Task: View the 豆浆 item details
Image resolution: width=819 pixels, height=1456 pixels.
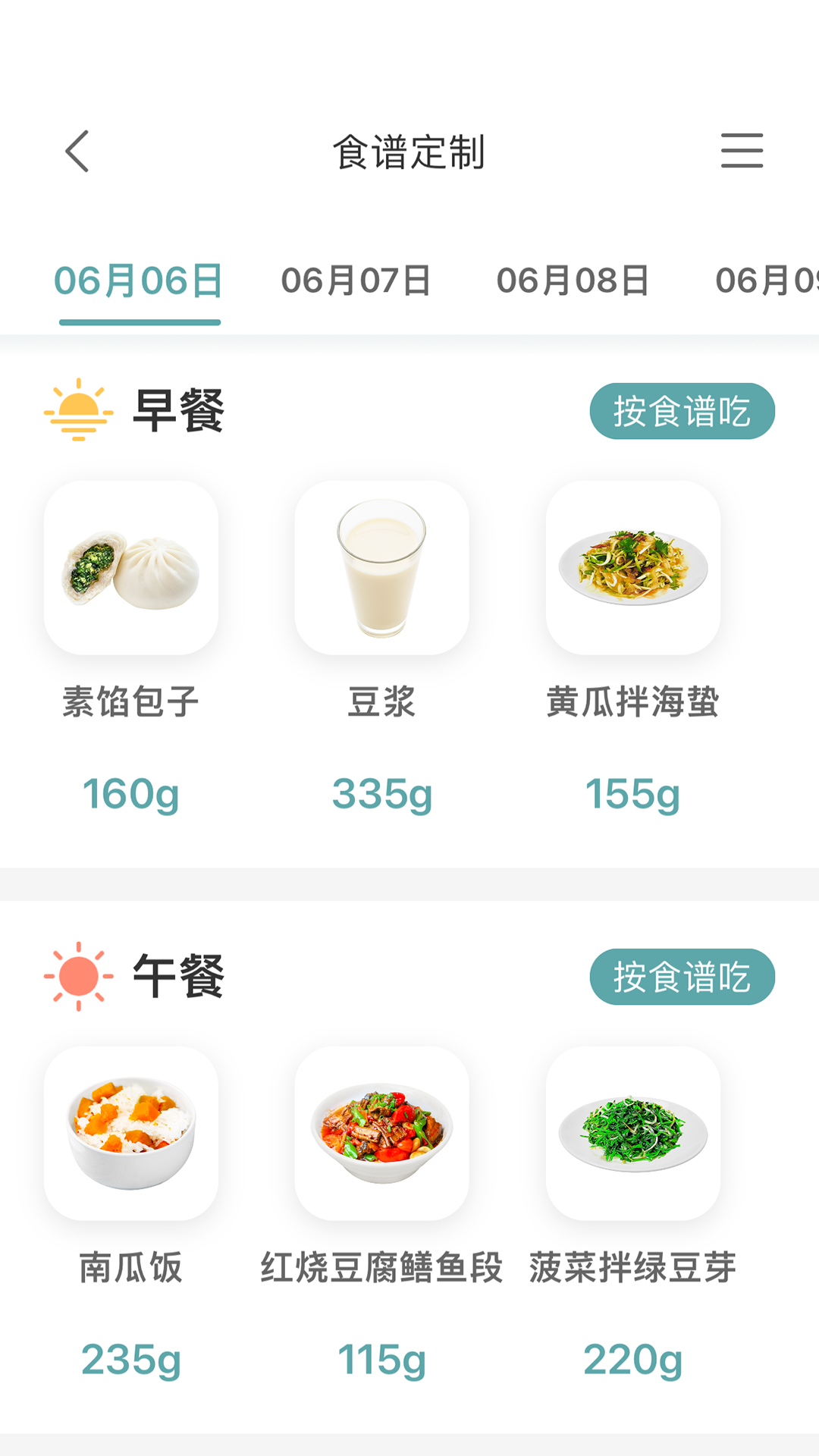Action: [381, 568]
